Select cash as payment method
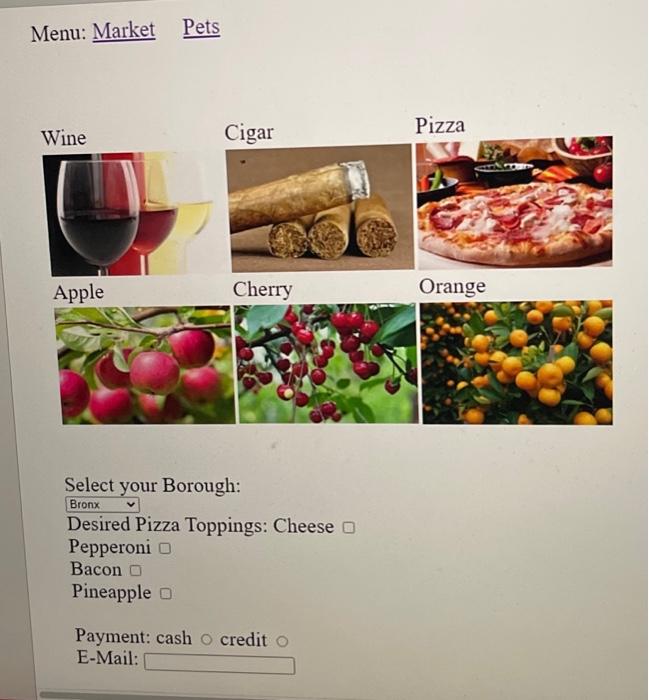The width and height of the screenshot is (649, 700). coord(206,641)
